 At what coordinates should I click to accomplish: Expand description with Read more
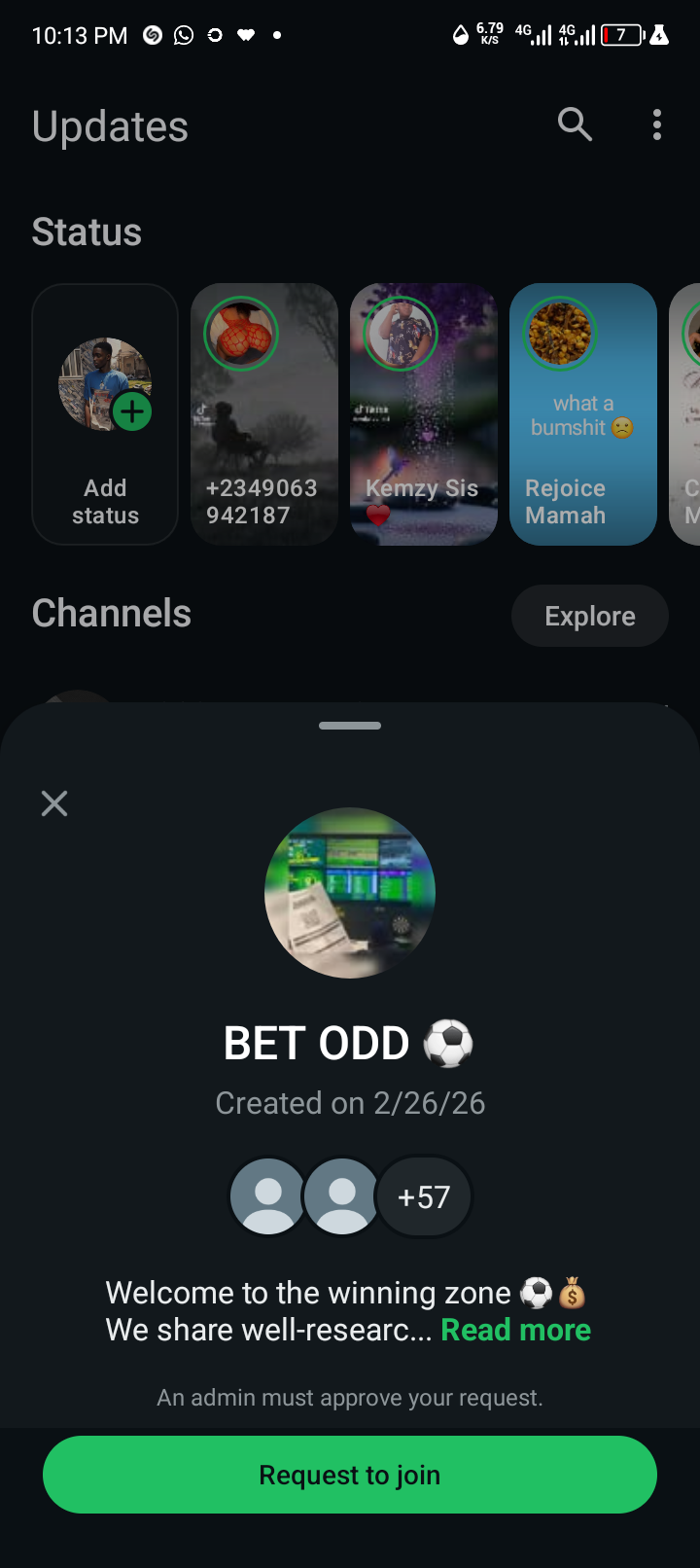pyautogui.click(x=515, y=1330)
